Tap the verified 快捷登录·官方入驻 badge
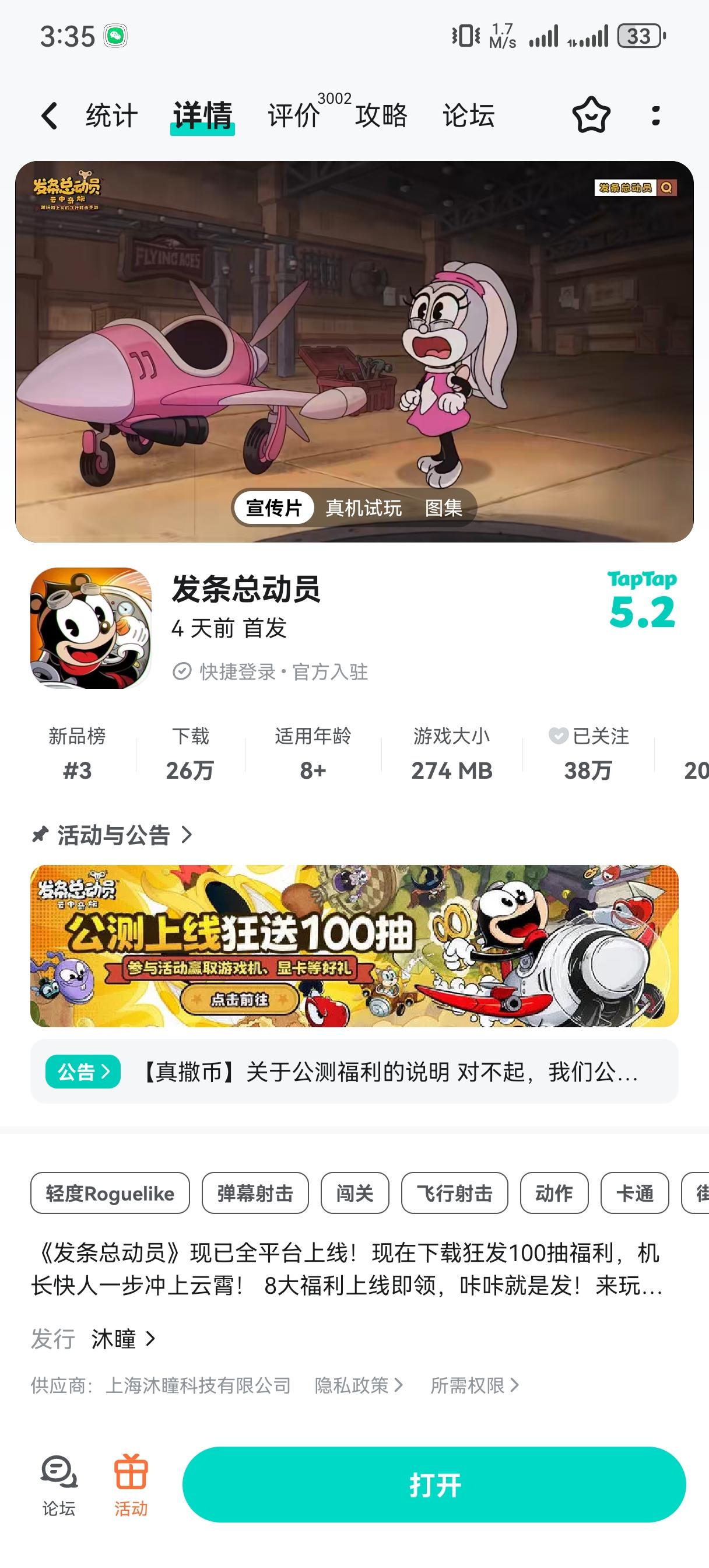The height and width of the screenshot is (1568, 709). (x=272, y=672)
